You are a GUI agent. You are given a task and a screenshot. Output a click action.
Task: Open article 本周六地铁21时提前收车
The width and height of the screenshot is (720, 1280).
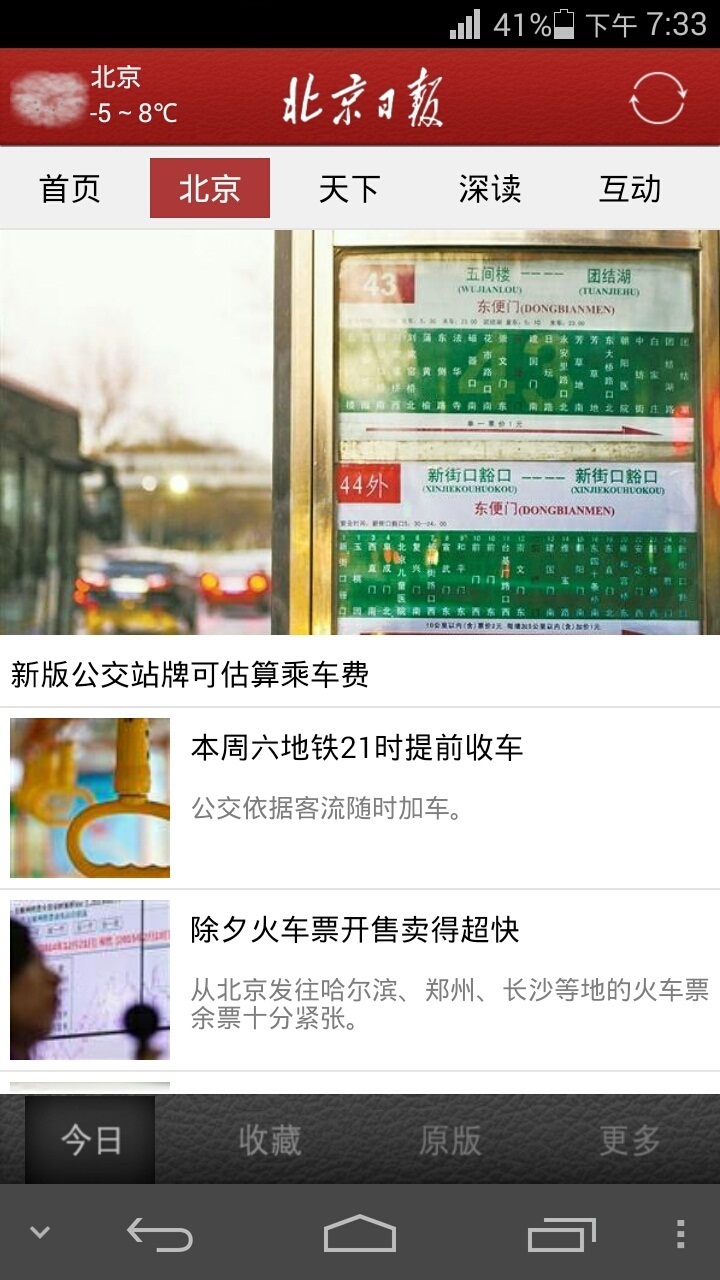point(360,798)
